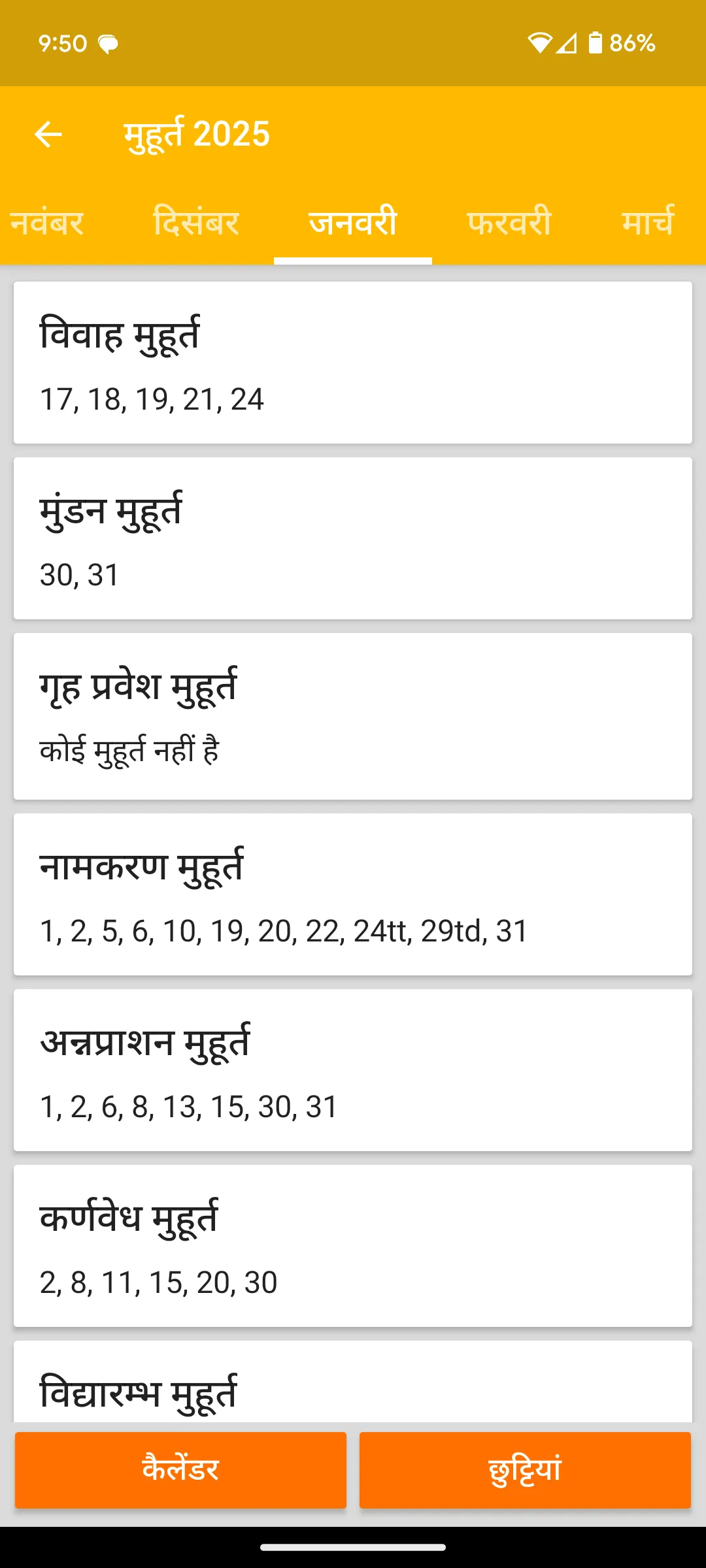Open the कर्णवेध मुहूर्त card
Screen dimensions: 706x1568
click(353, 1248)
